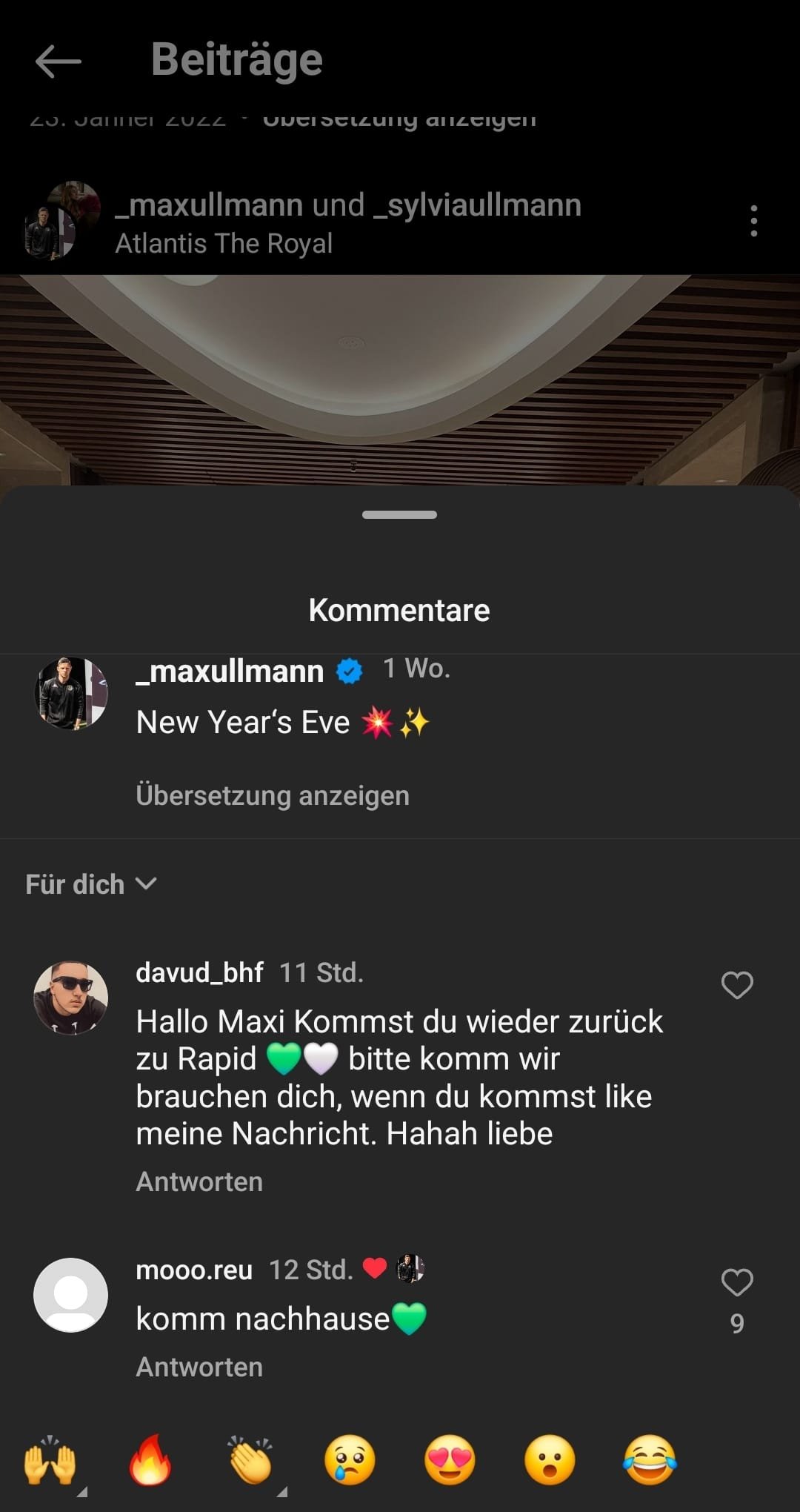Open Atlantis The Royal location
Image resolution: width=800 pixels, height=1512 pixels.
[224, 243]
